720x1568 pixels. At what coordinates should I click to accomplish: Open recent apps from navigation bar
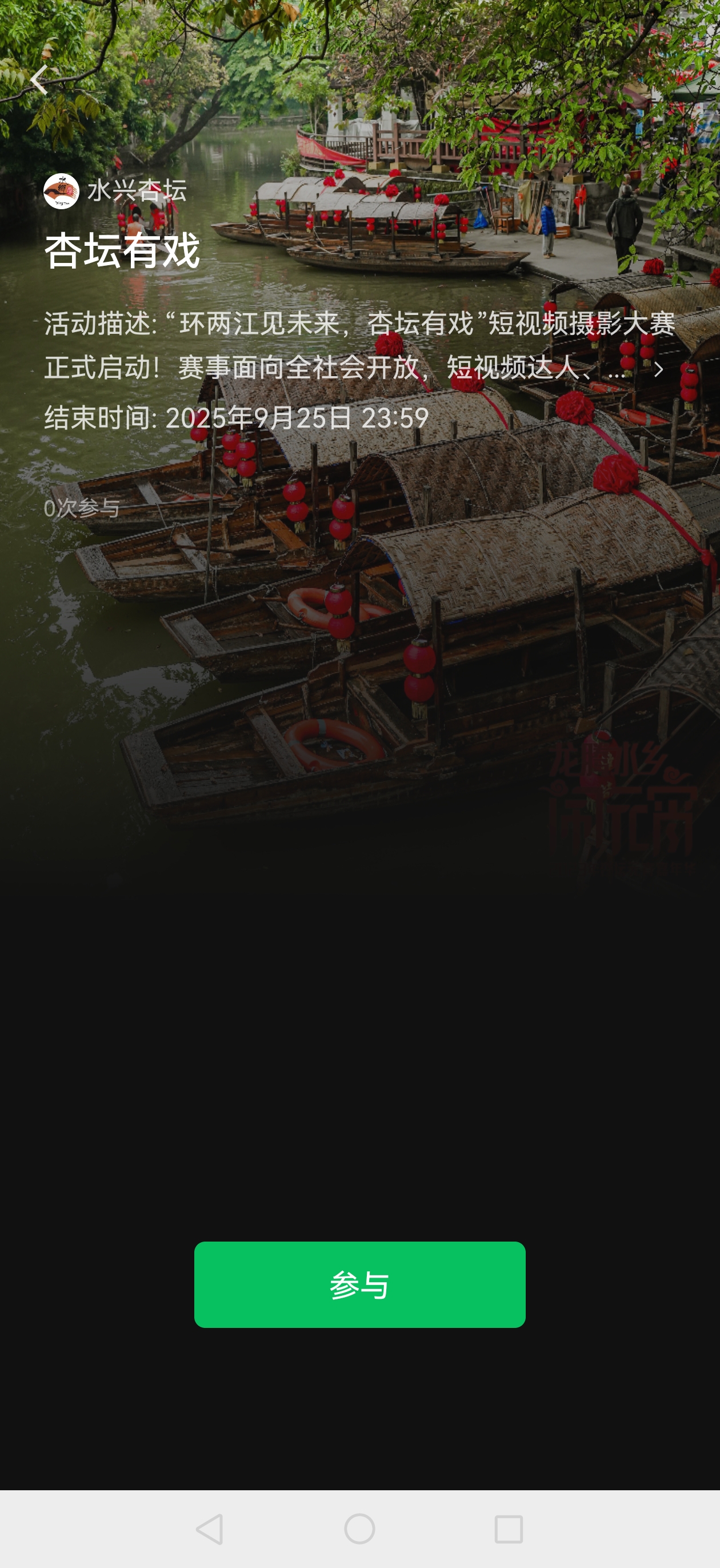coord(508,1529)
